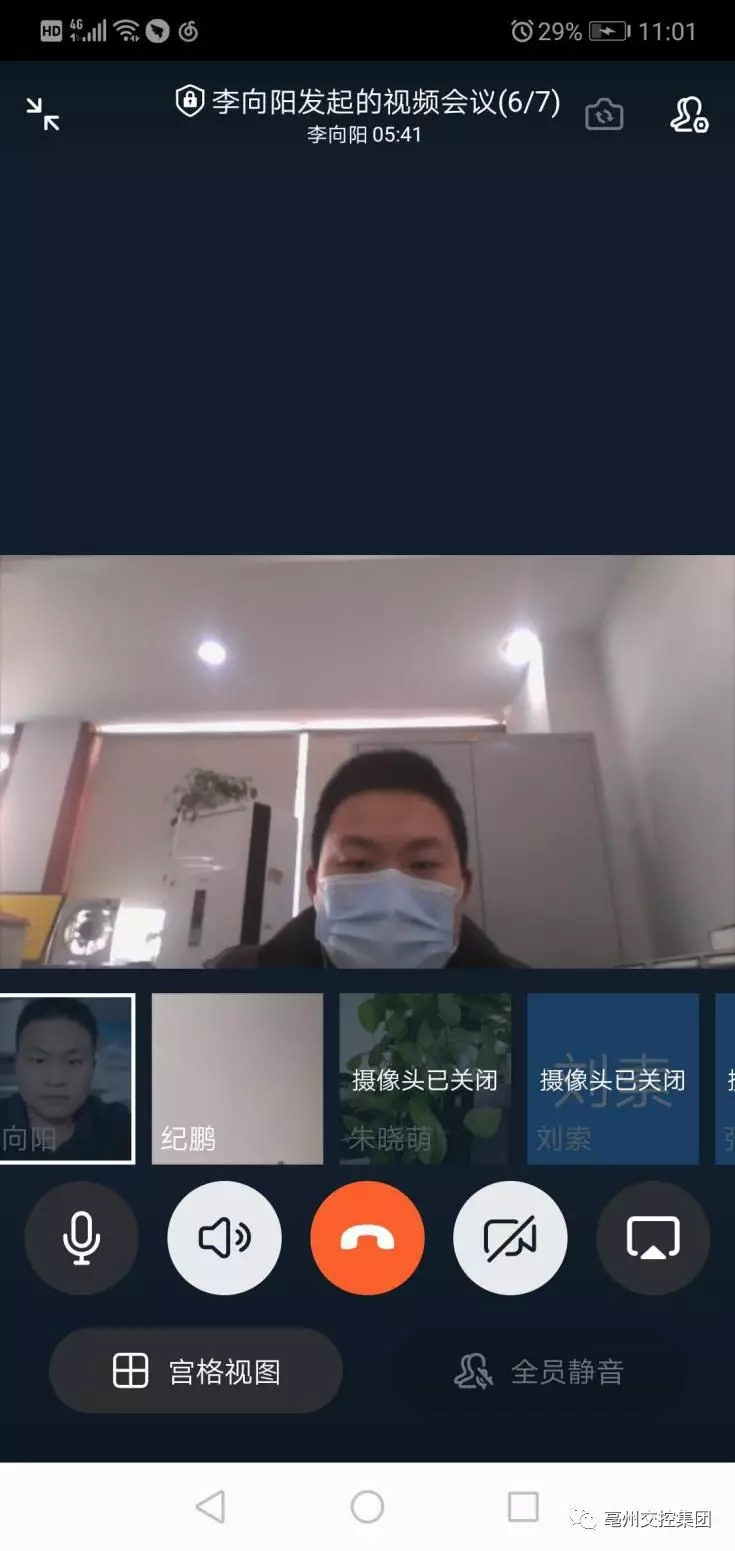Screen dimensions: 735x1551
Task: Open the screen casting option
Action: 653,1238
